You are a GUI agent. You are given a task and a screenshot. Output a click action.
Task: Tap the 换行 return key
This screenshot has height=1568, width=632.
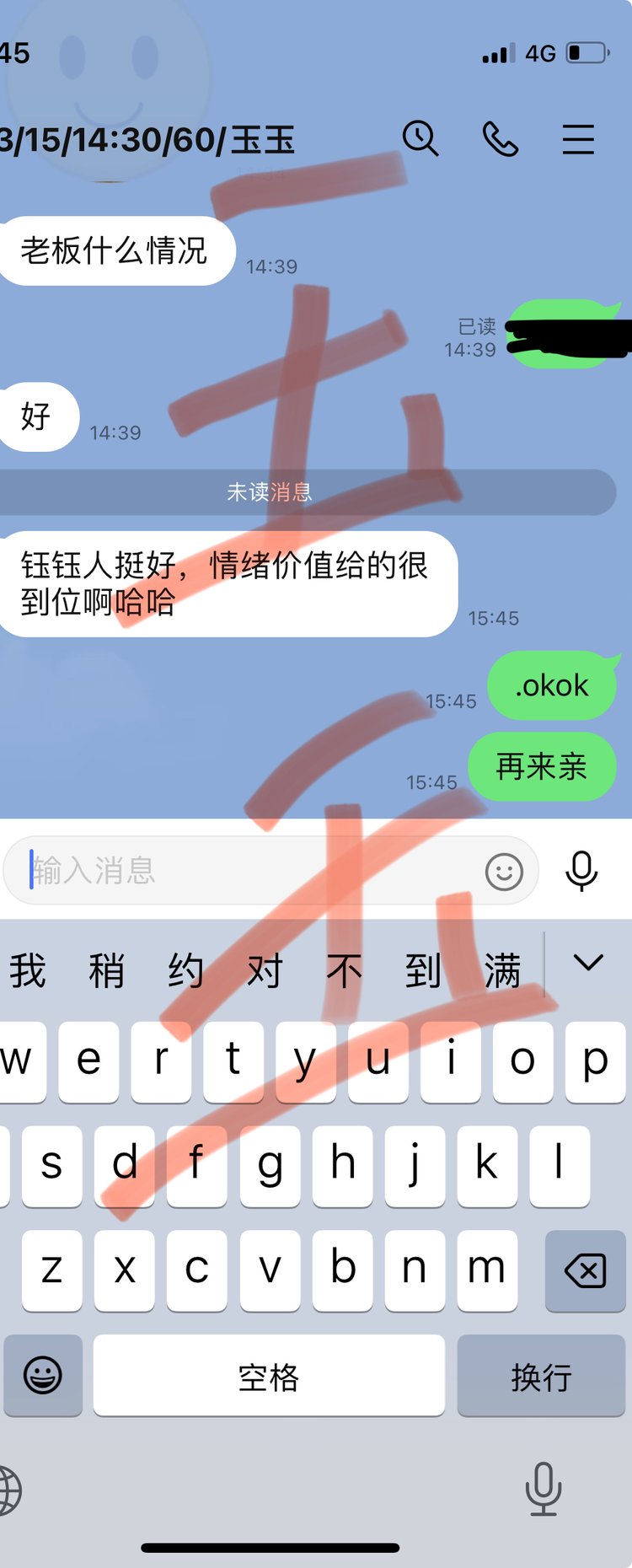(541, 1376)
